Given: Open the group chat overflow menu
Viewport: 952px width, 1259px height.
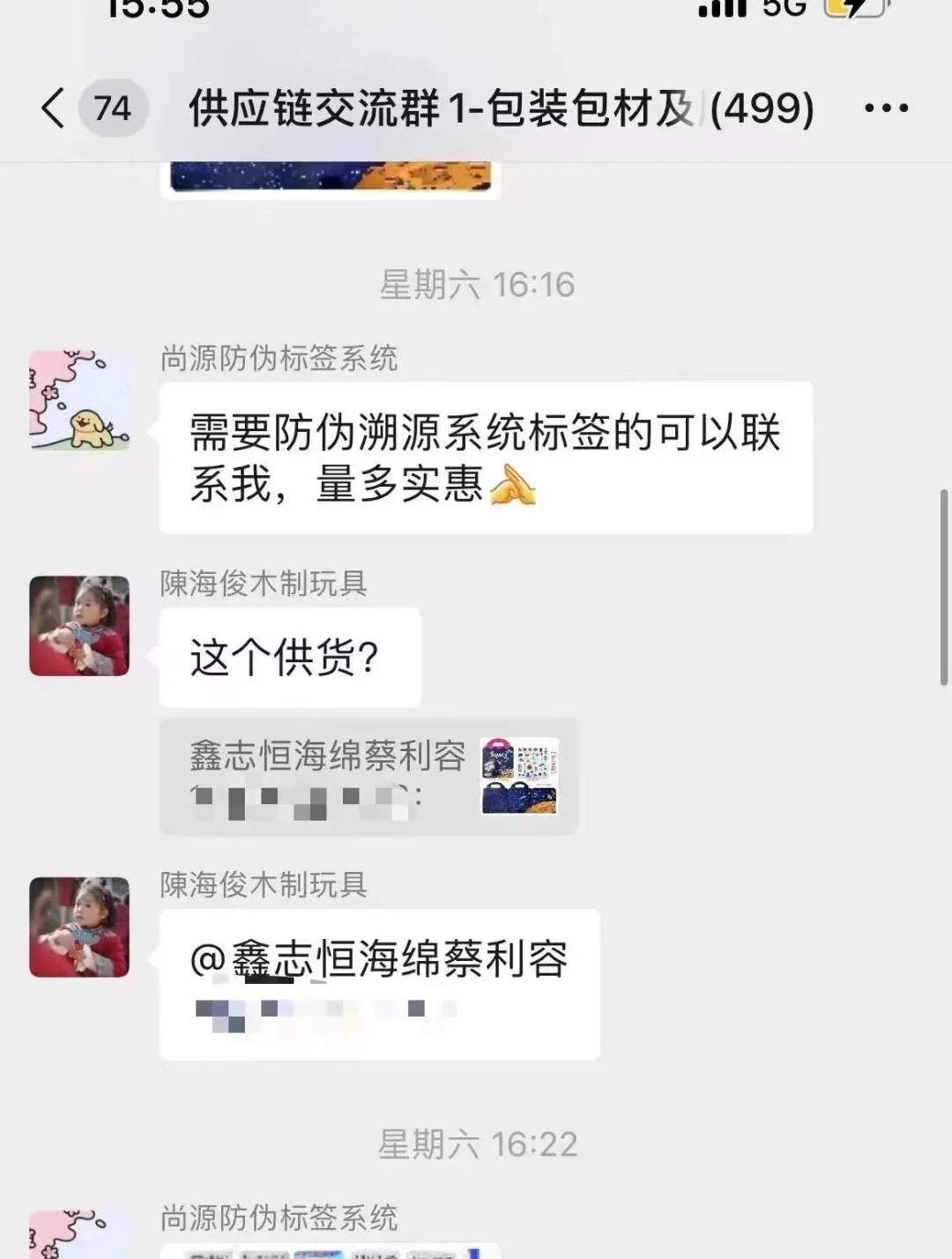Looking at the screenshot, I should 885,108.
